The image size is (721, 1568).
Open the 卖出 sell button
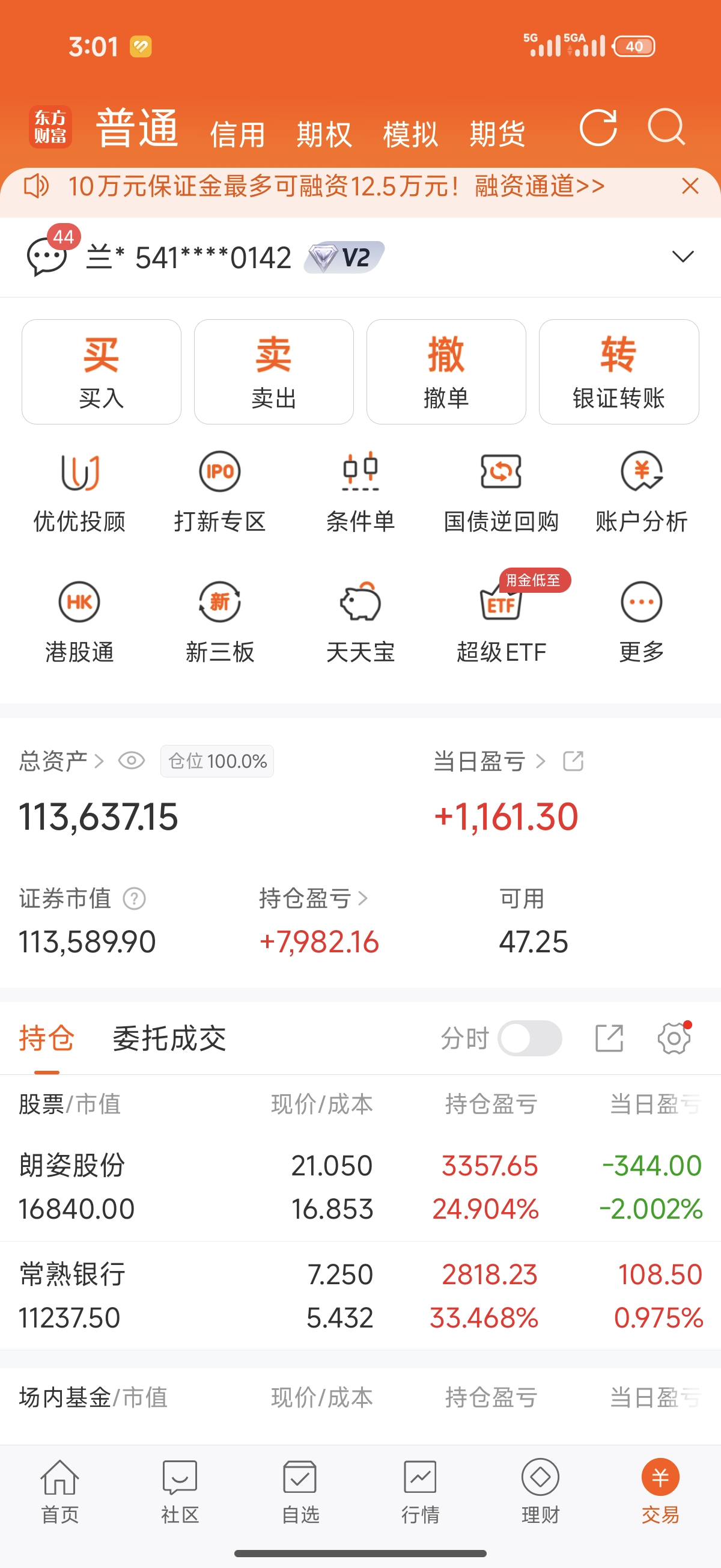(x=274, y=372)
